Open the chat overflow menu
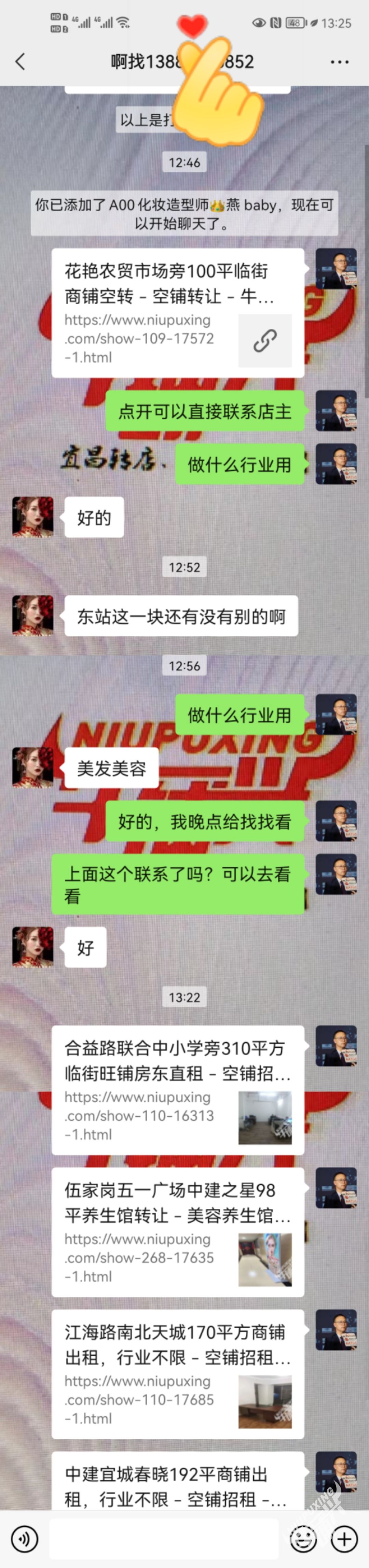 (339, 61)
